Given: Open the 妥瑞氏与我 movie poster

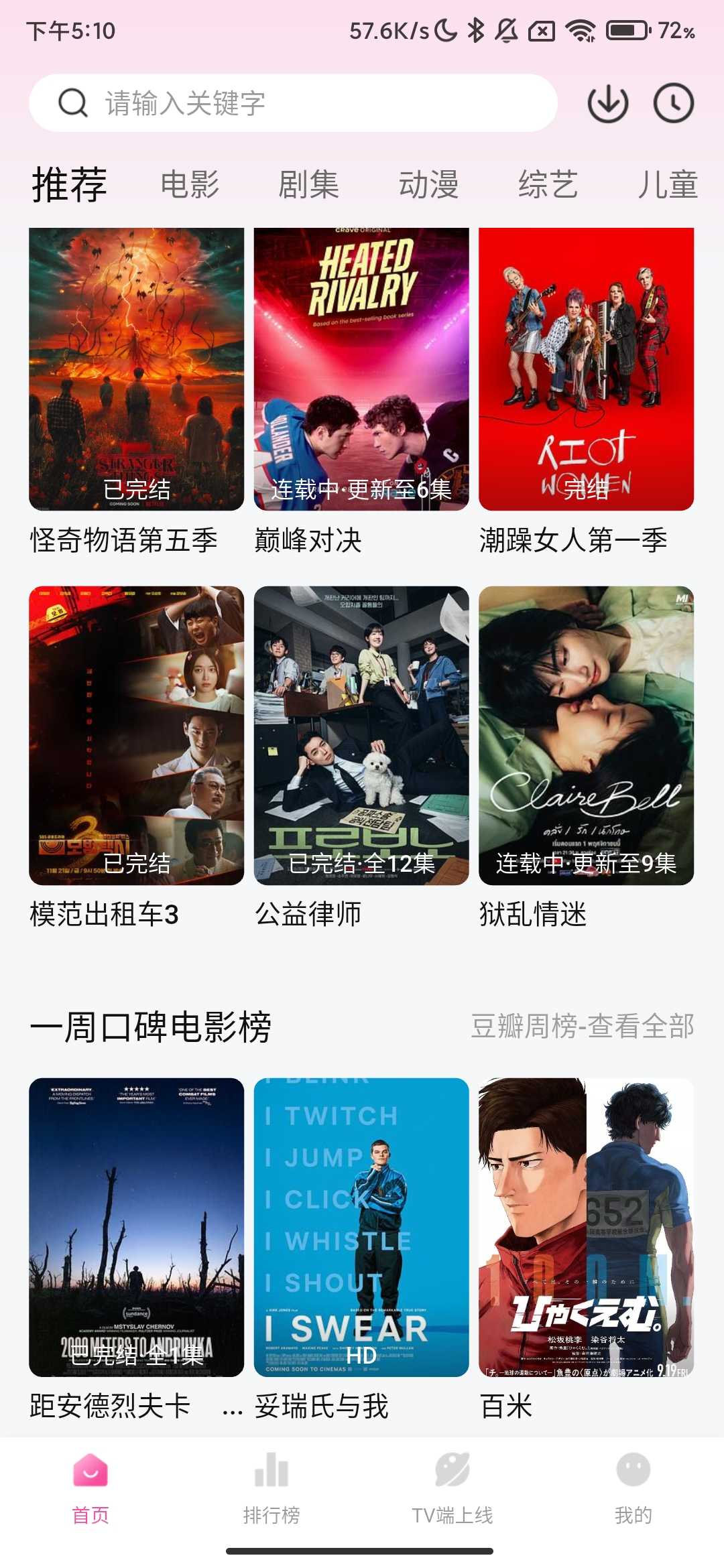Looking at the screenshot, I should (x=361, y=1227).
